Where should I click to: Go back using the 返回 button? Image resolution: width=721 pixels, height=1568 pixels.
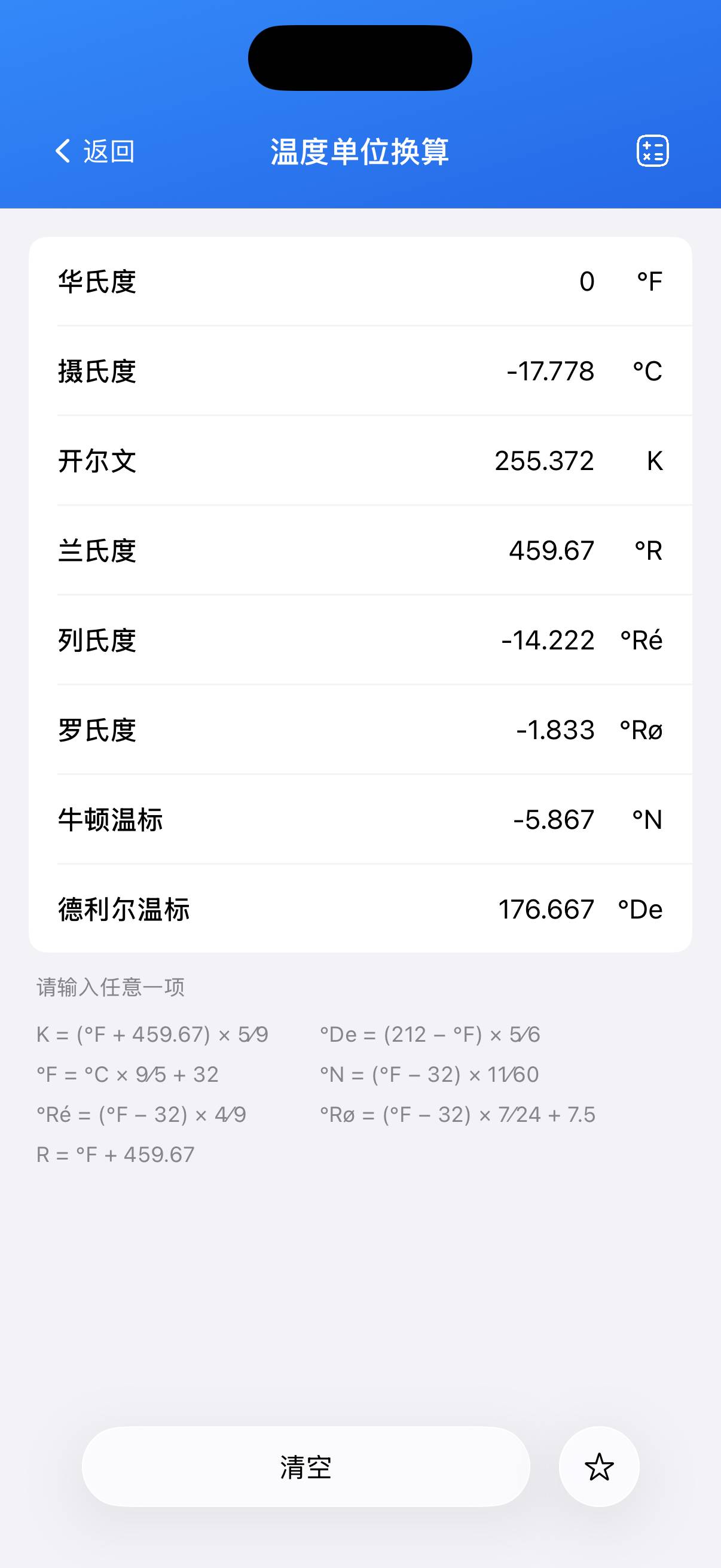click(94, 151)
